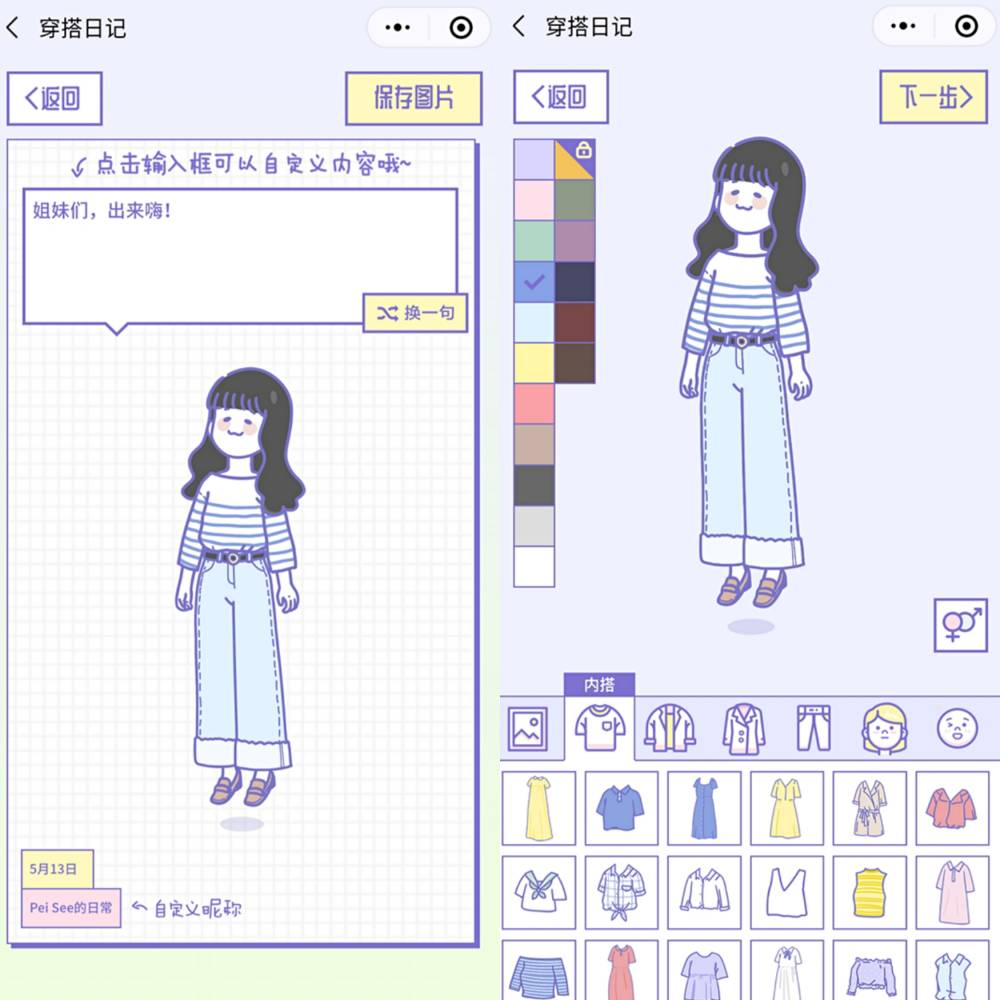This screenshot has height=1000, width=1000.
Task: Pick the locked orange color swatch
Action: coord(575,159)
